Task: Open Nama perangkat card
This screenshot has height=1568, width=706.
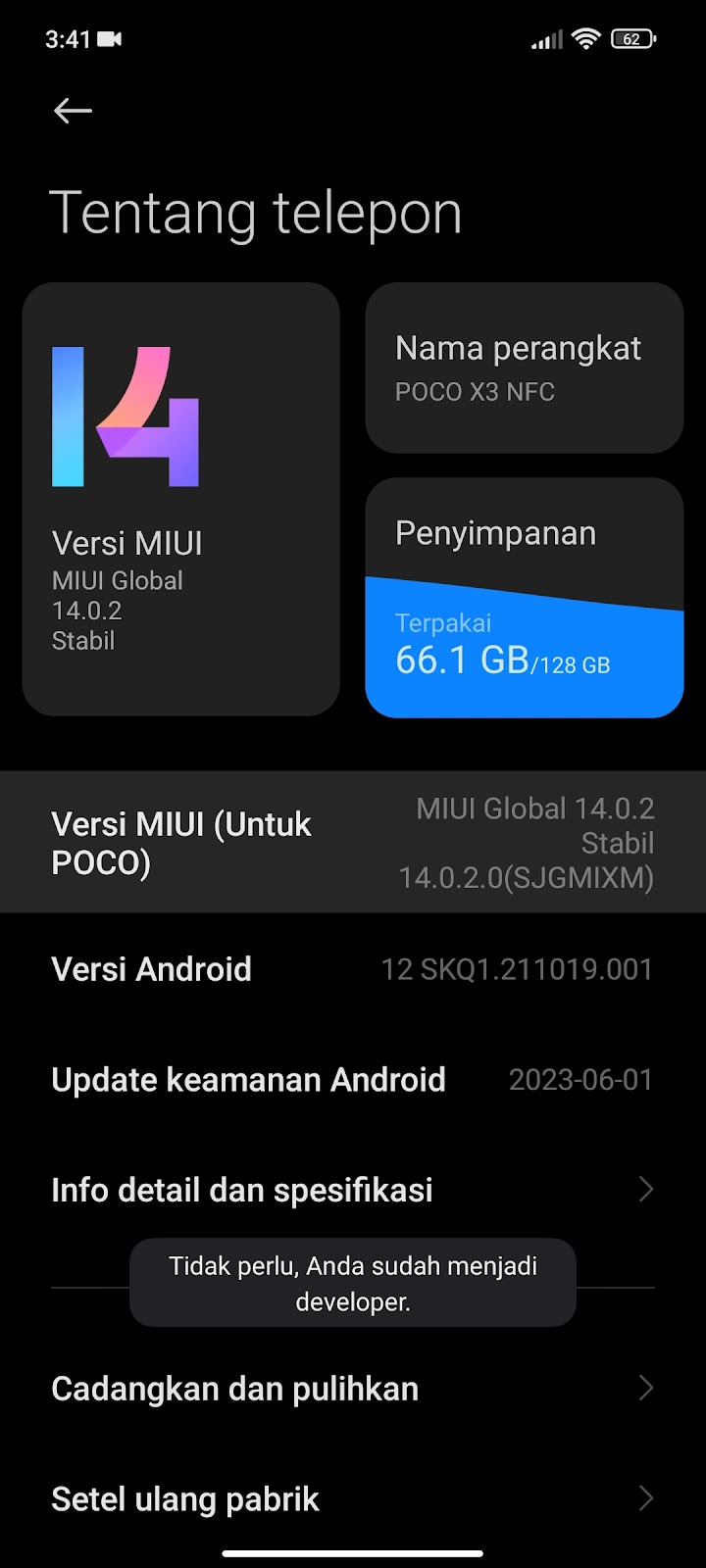Action: click(x=524, y=367)
